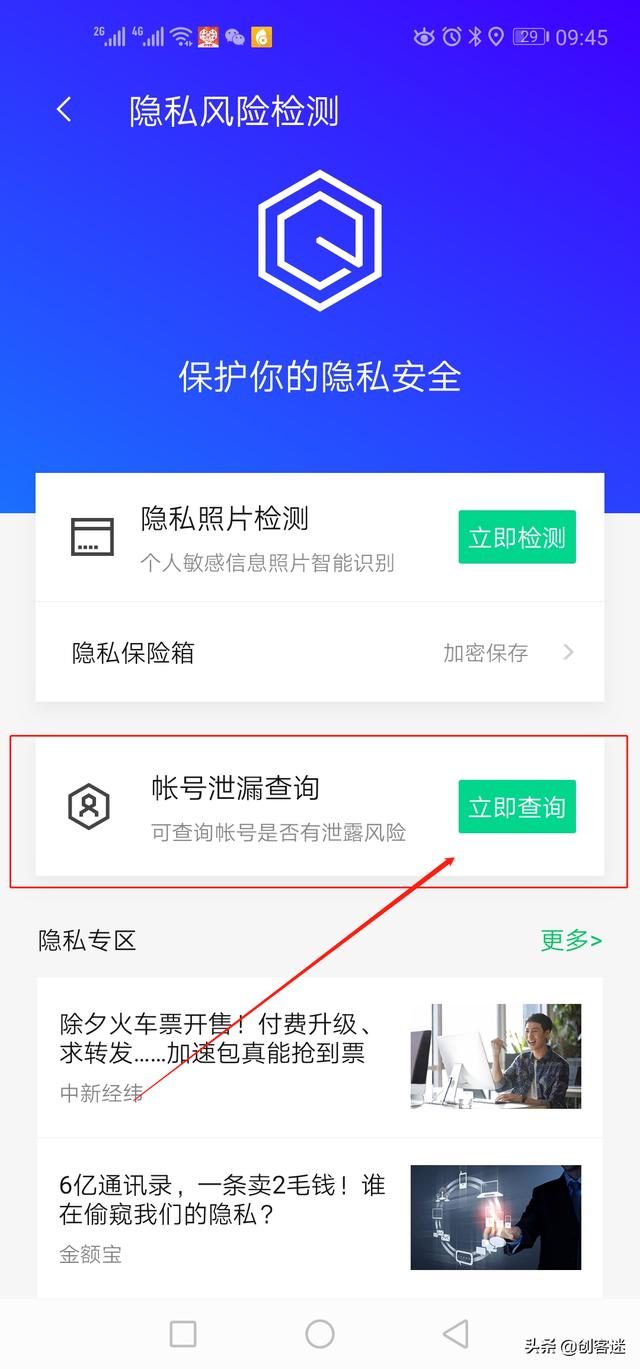This screenshot has width=640, height=1369.
Task: Open the 除夕火车票开售 article
Action: pos(320,1057)
